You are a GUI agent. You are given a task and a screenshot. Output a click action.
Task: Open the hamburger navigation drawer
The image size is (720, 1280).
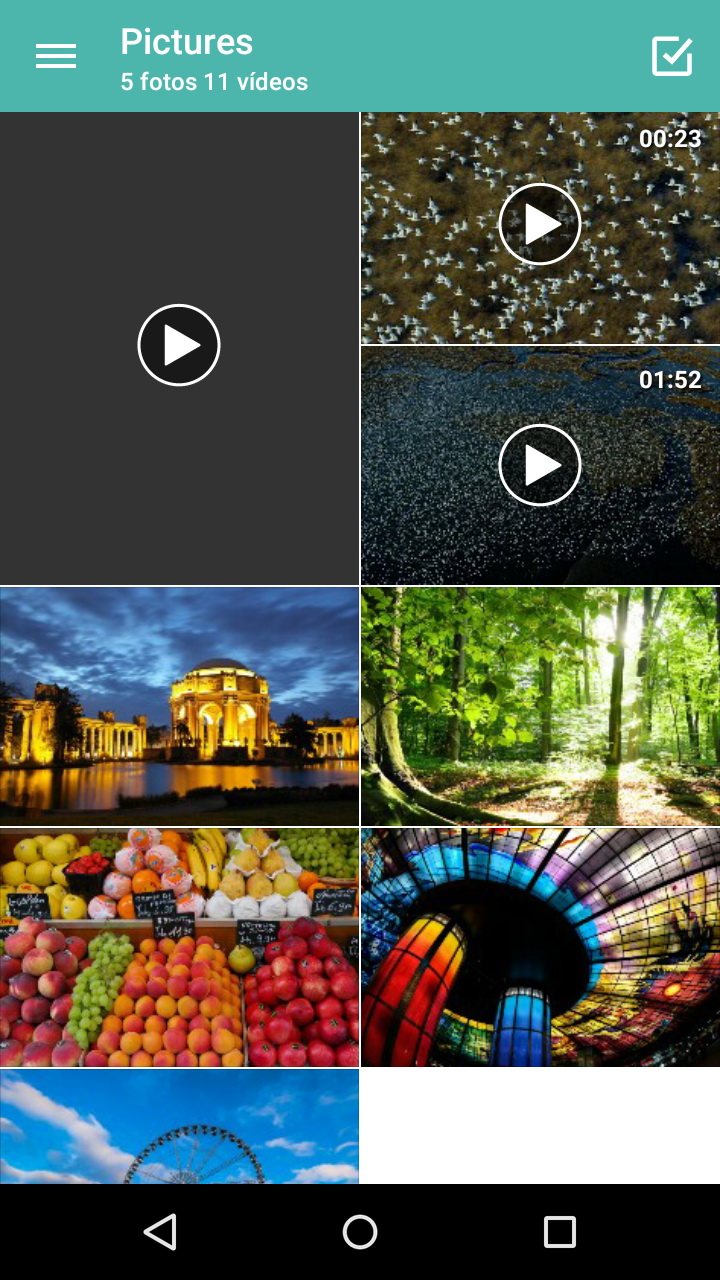point(56,57)
